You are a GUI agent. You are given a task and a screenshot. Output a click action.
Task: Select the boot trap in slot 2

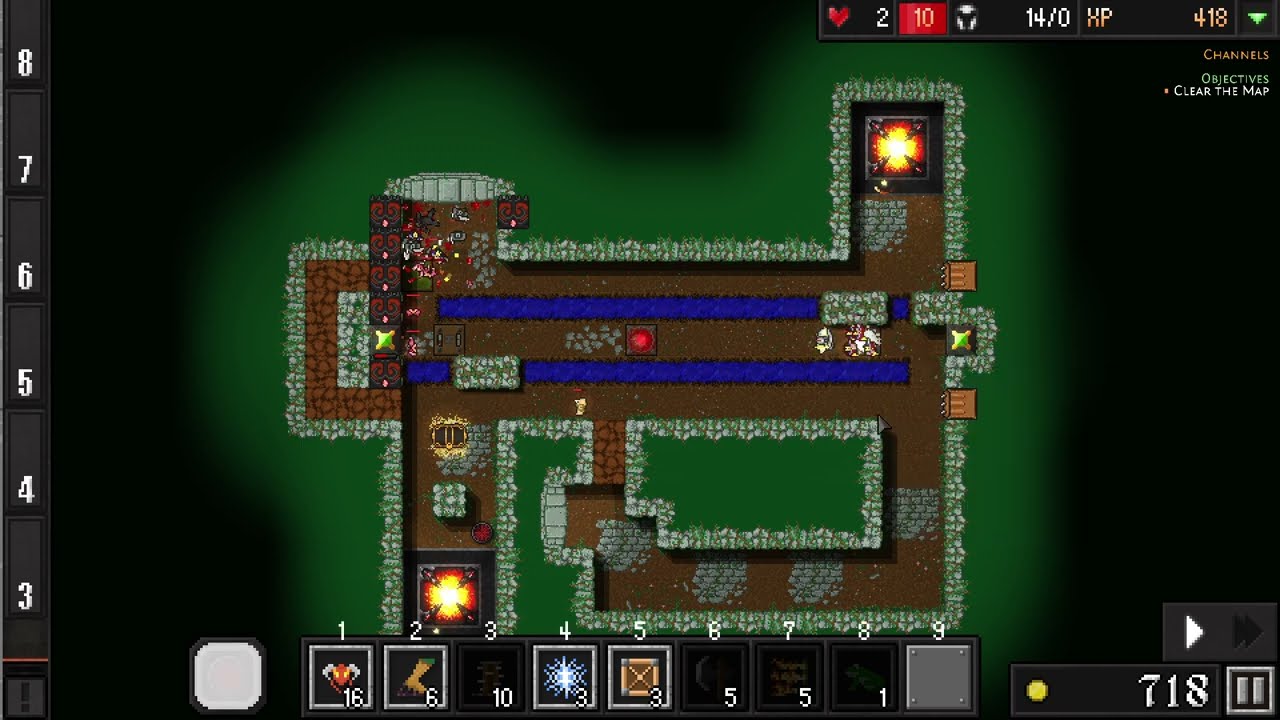coord(415,678)
